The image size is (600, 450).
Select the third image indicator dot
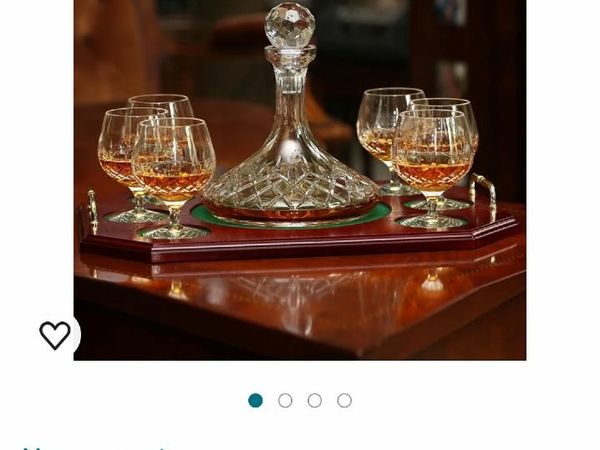click(x=315, y=400)
